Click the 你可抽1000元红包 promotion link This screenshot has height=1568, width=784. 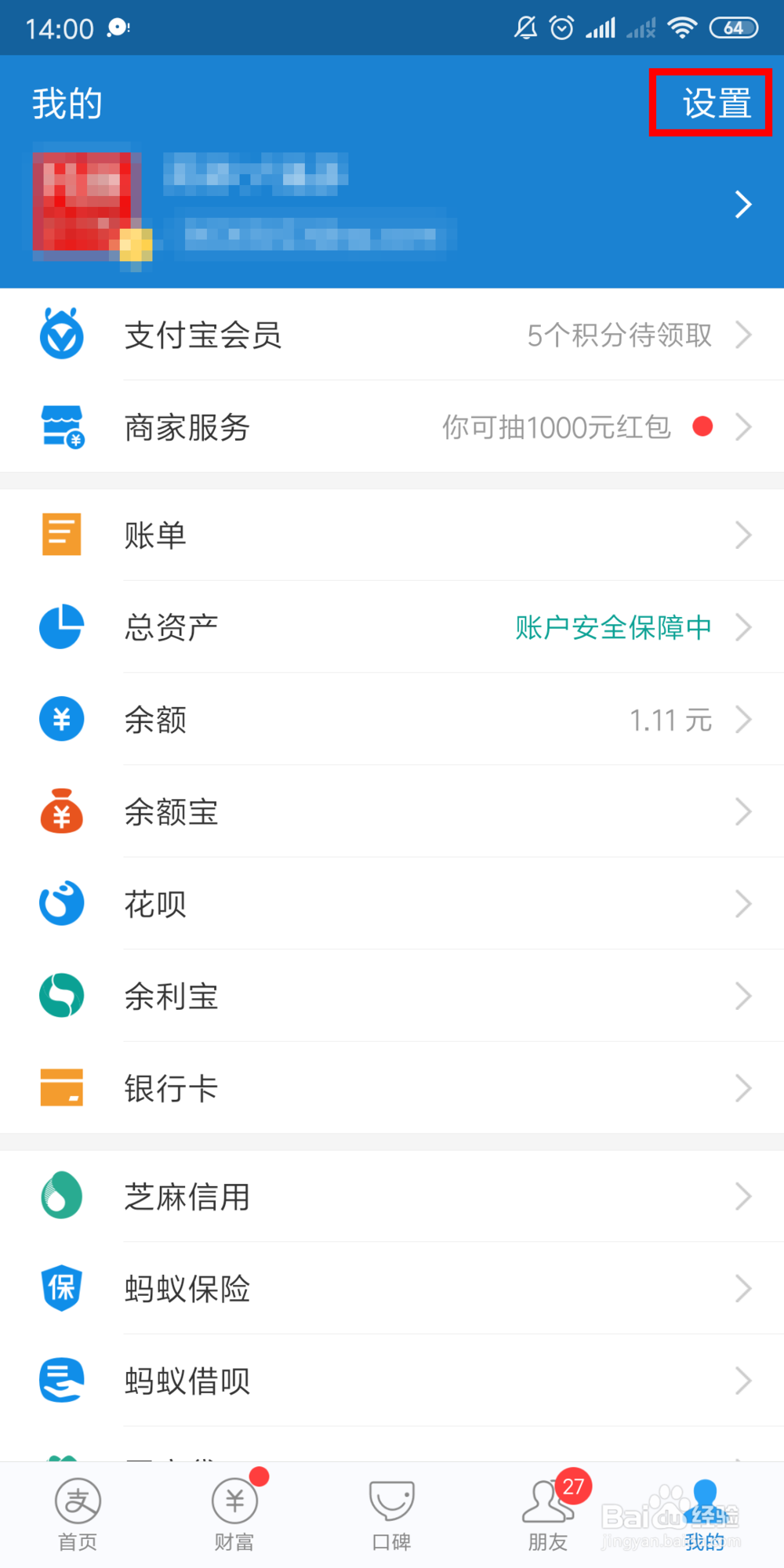click(557, 427)
